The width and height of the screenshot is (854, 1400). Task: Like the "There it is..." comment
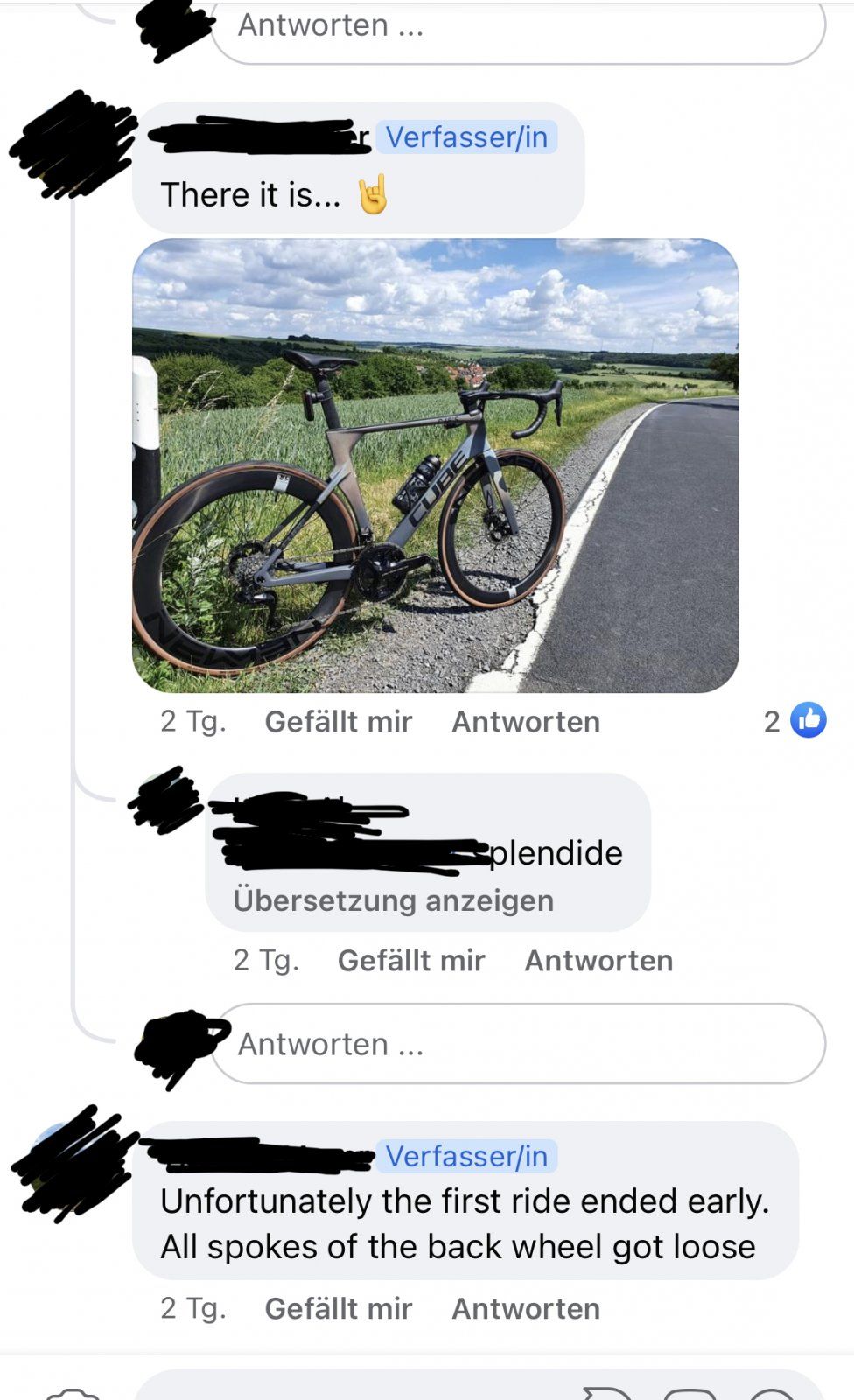(338, 722)
